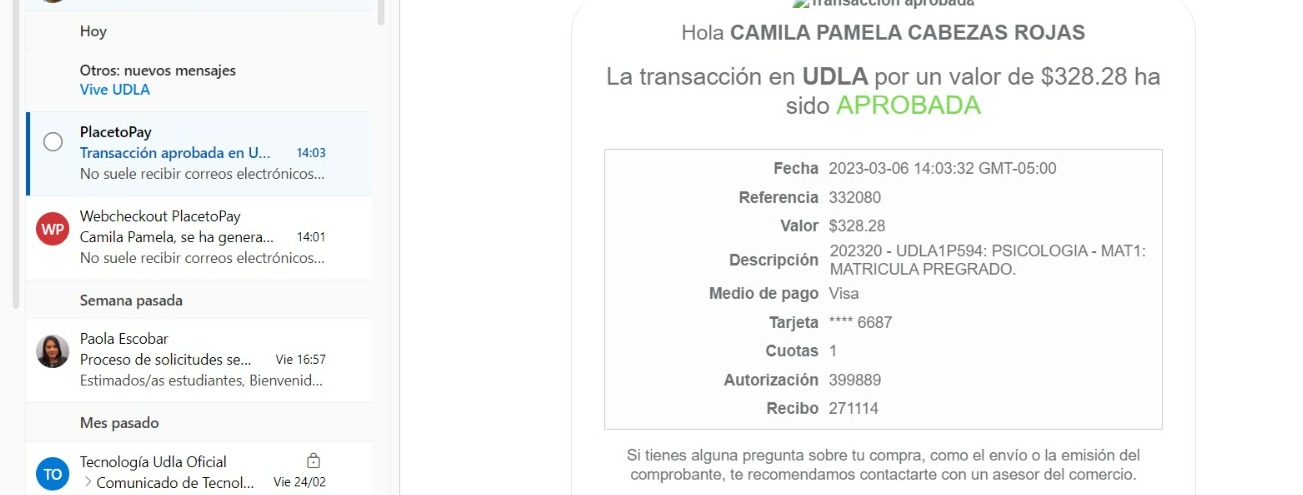Open Paola Escobar's email about solicitudes
Viewport: 1303px width, 495px height.
click(200, 360)
